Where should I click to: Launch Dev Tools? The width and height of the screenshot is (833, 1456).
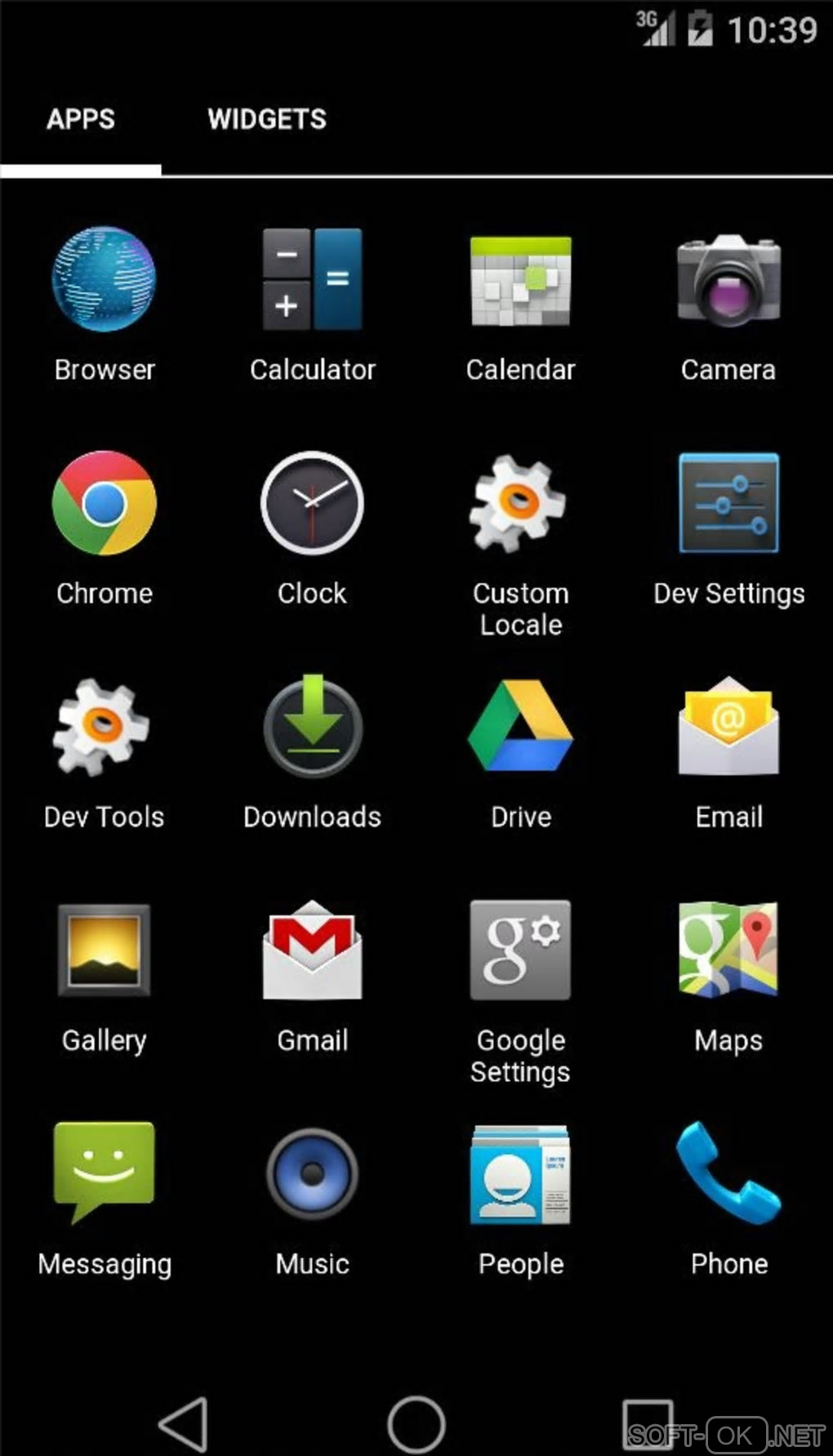[x=104, y=727]
